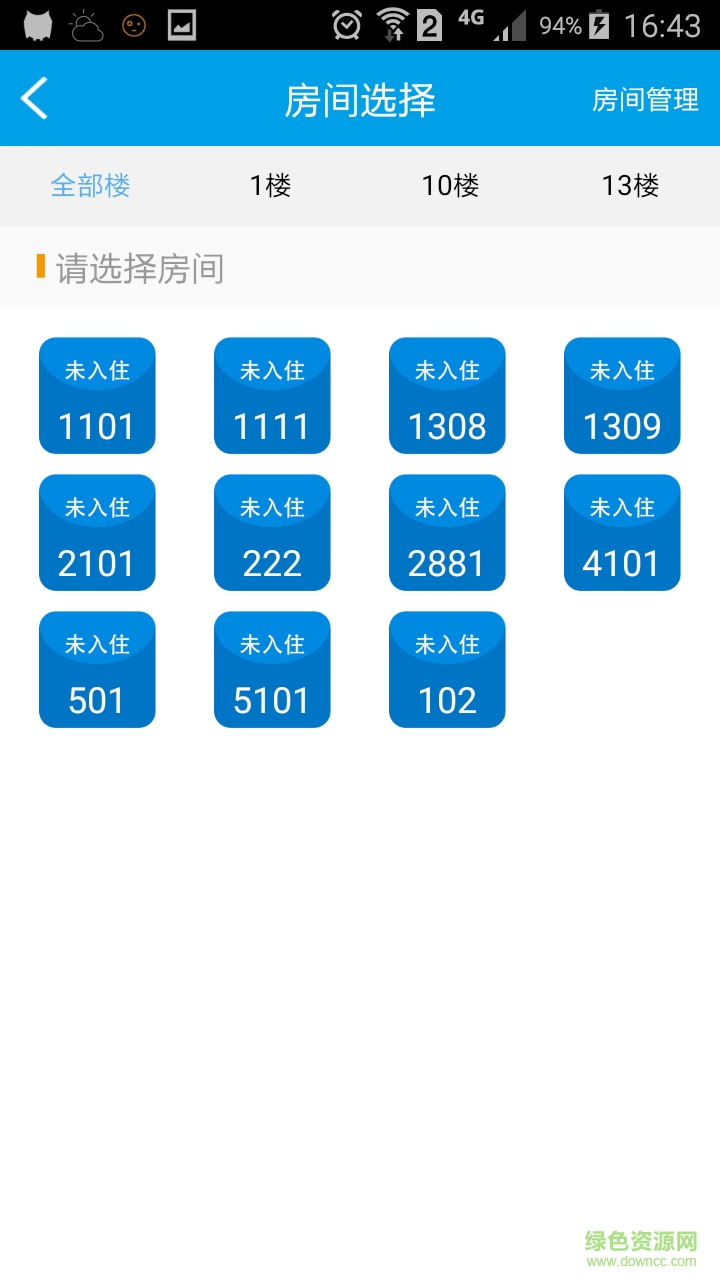Pick room 4101
Viewport: 720px width, 1280px height.
click(622, 533)
